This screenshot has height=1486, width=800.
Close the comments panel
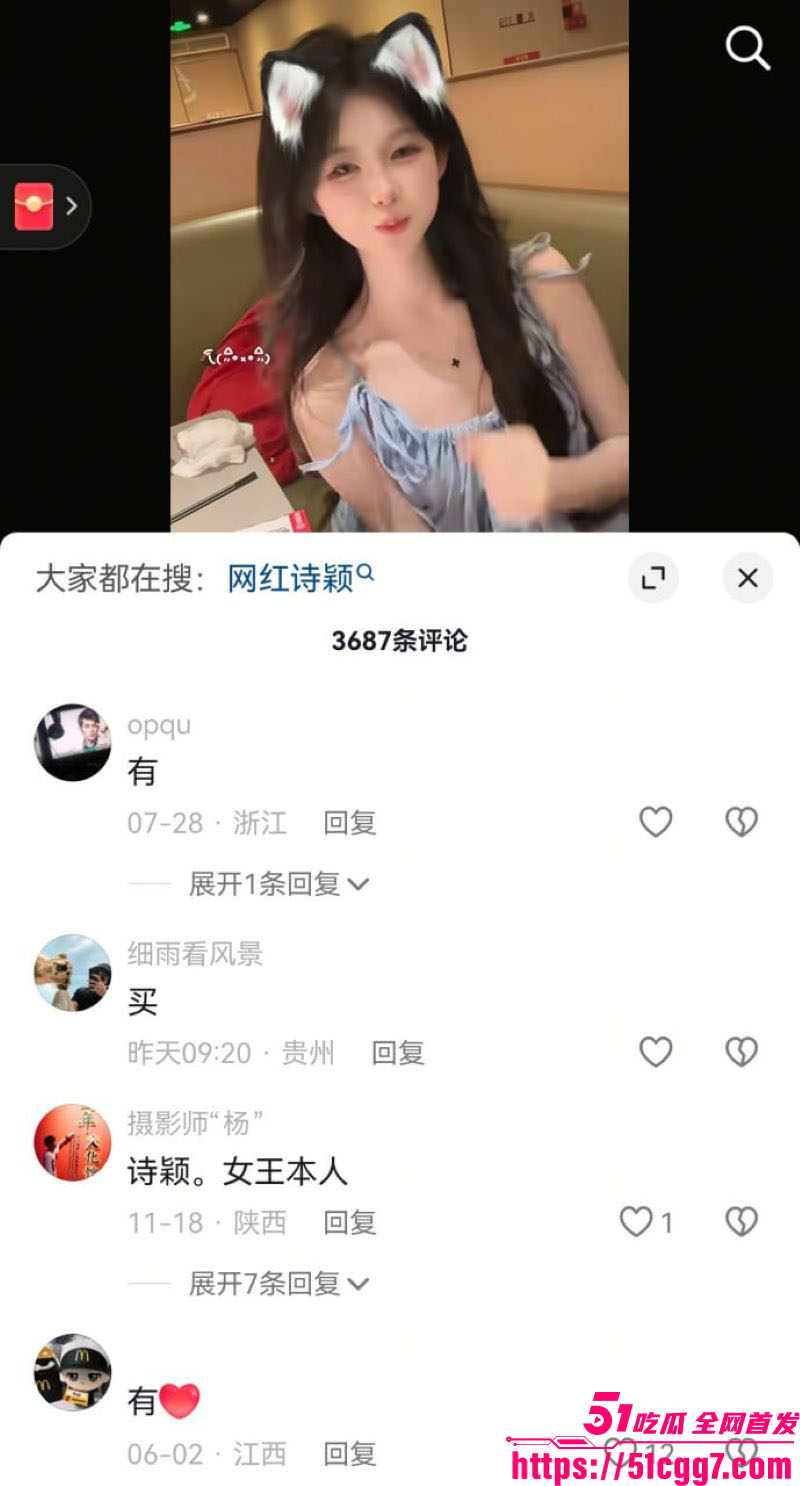[746, 578]
